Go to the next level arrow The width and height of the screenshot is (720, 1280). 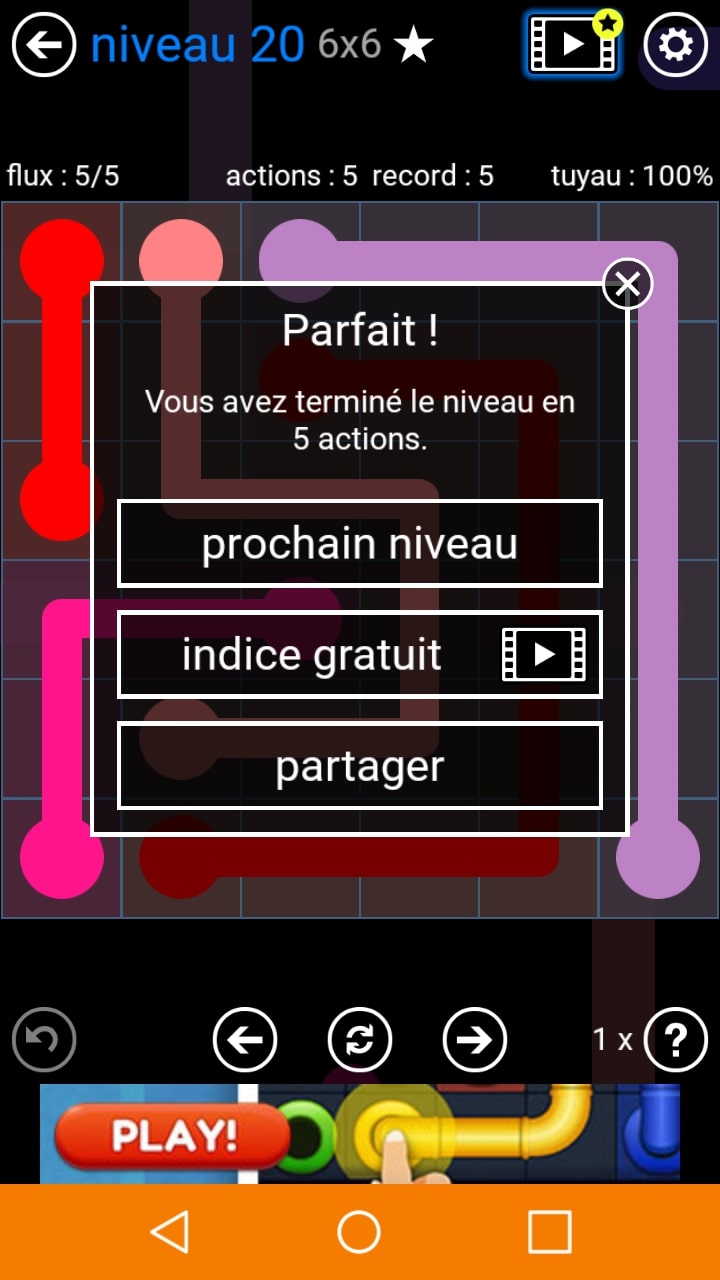475,1040
